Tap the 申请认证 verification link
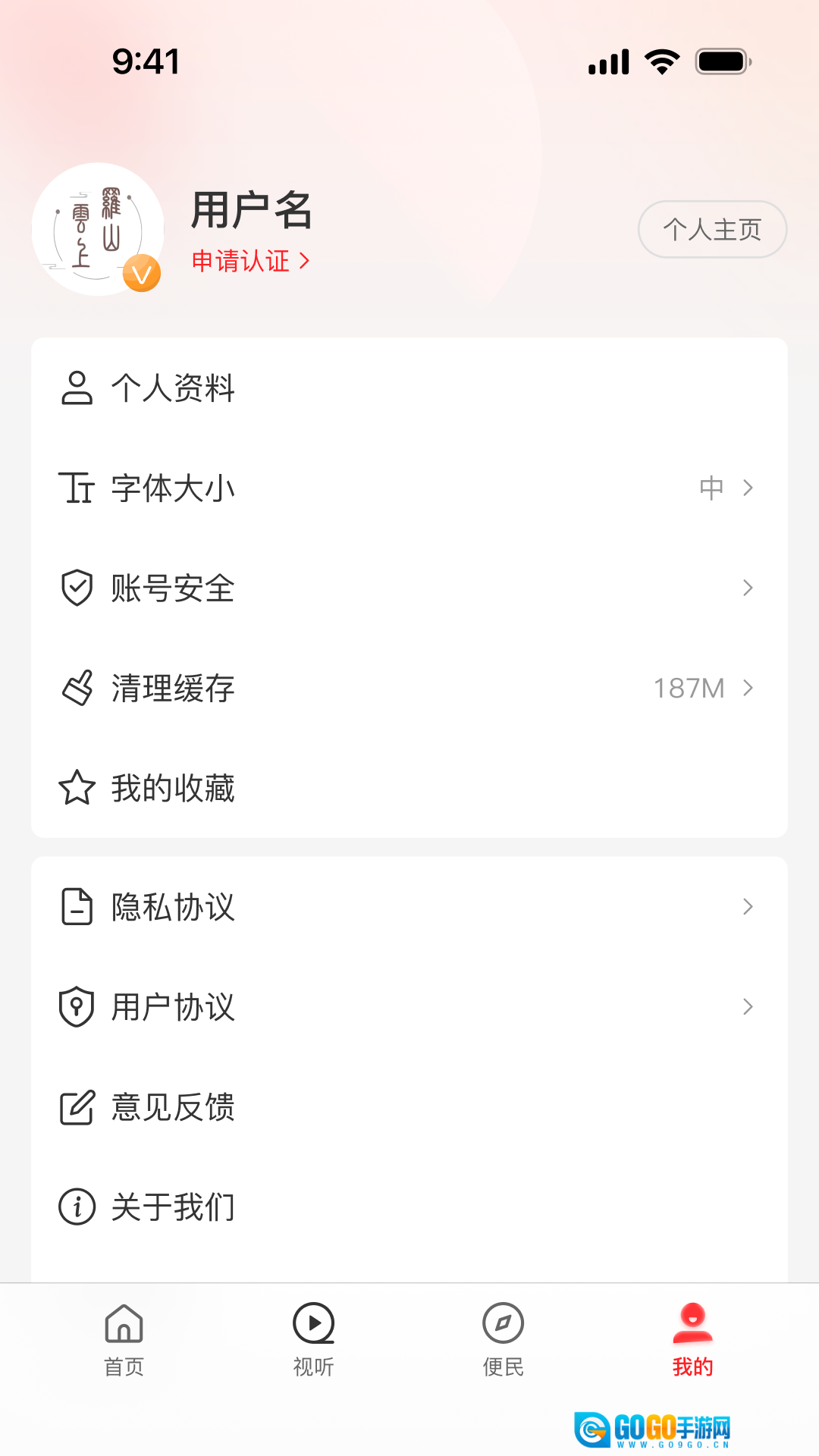The image size is (819, 1456). point(250,261)
